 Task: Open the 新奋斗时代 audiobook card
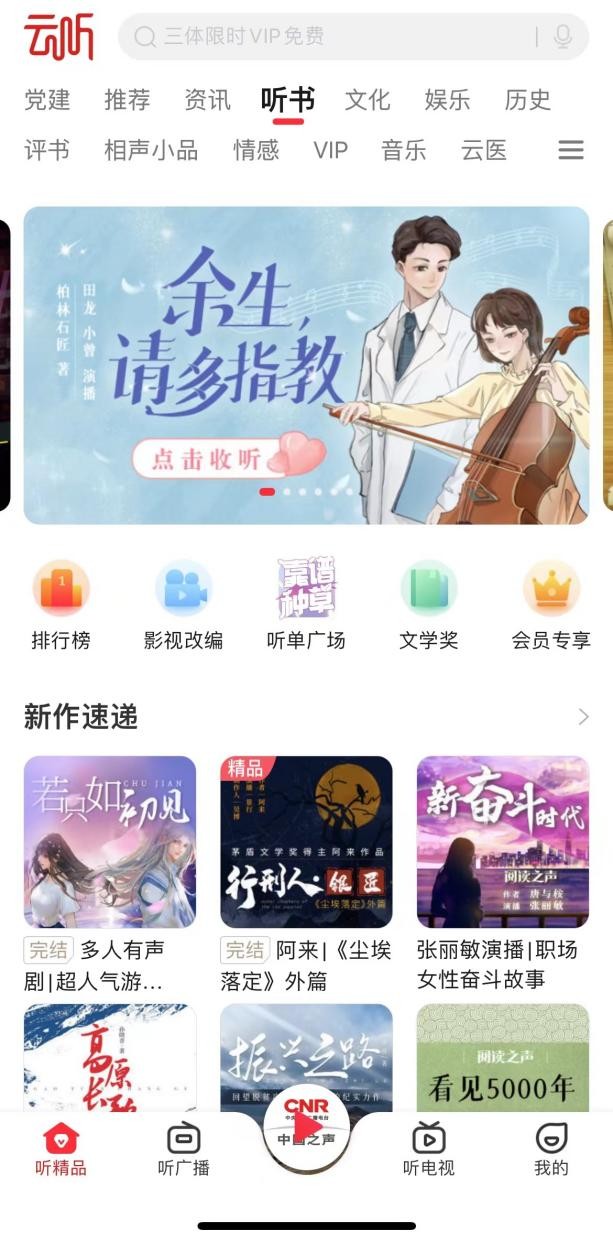tap(503, 842)
